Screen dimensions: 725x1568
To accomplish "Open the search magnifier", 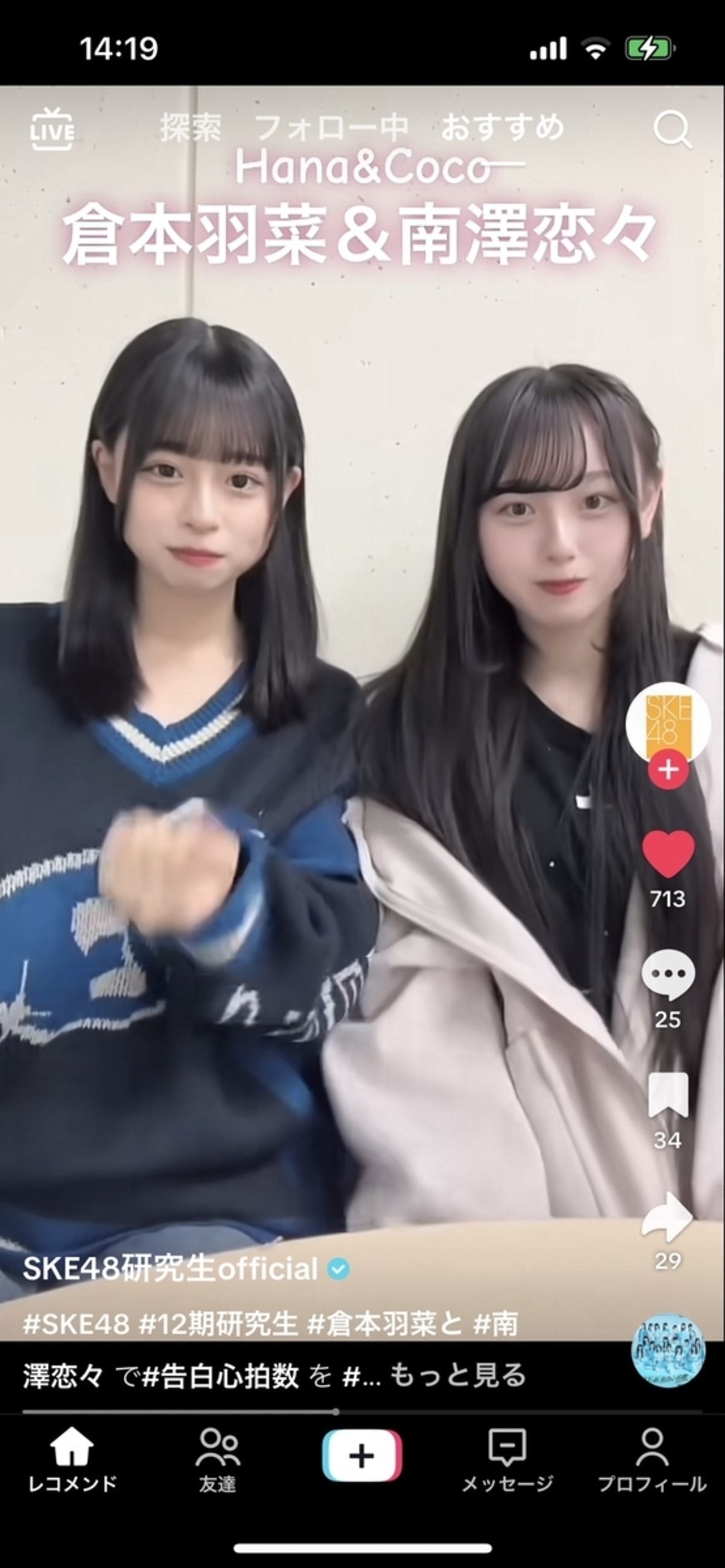I will pyautogui.click(x=672, y=129).
